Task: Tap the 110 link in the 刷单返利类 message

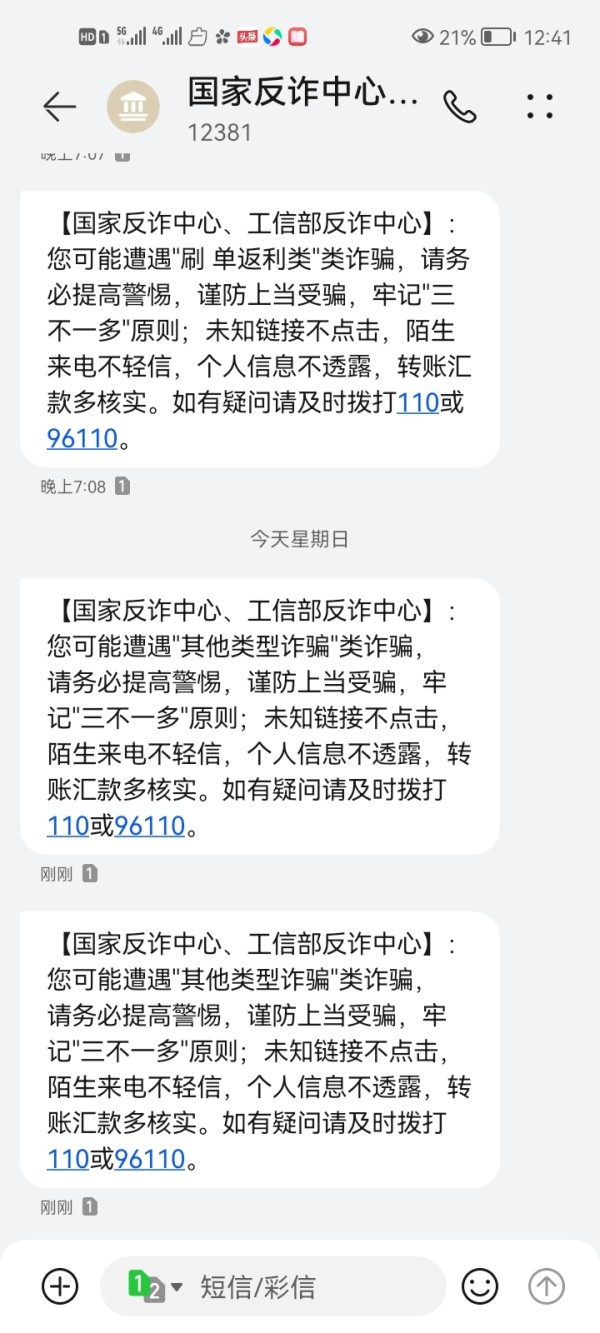Action: coord(419,403)
